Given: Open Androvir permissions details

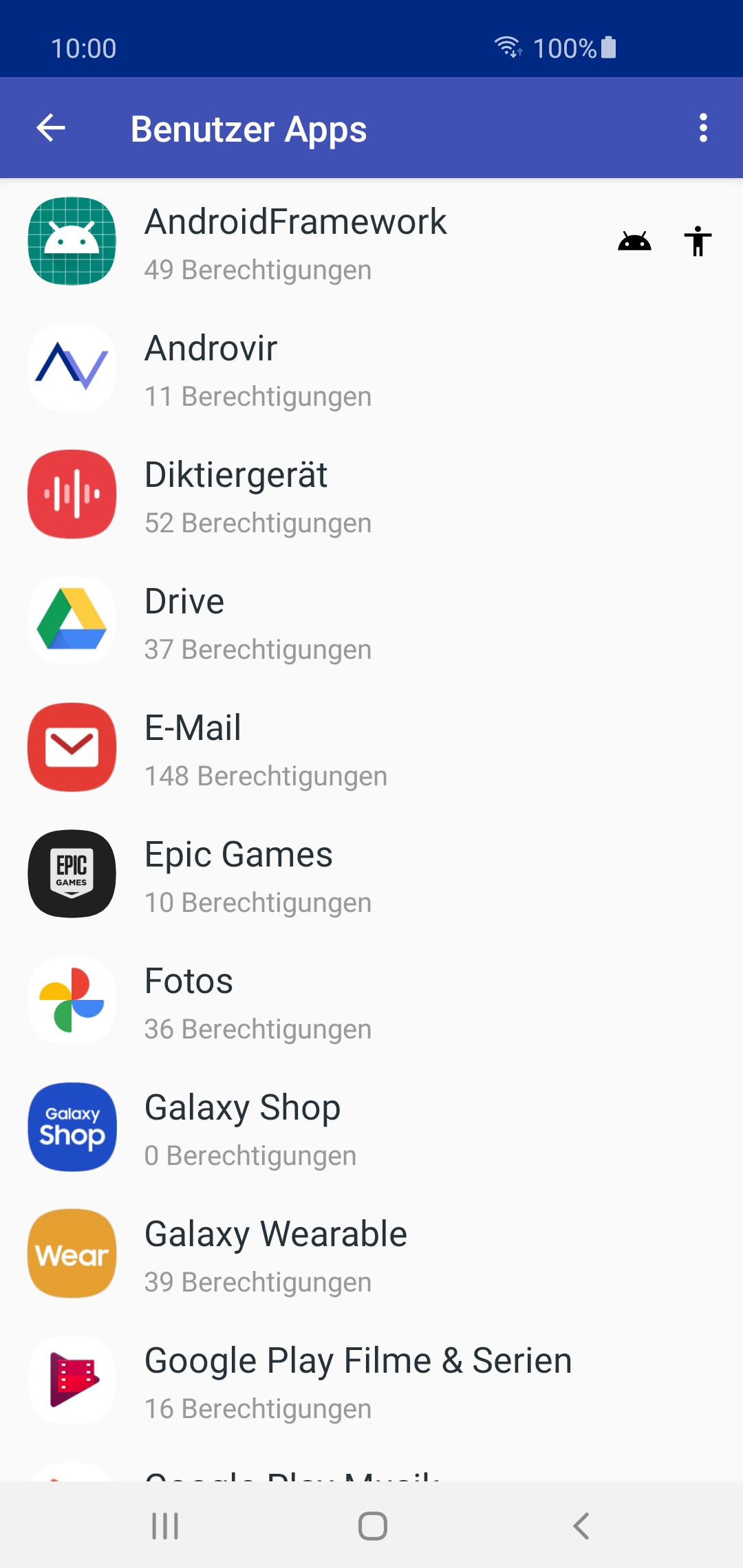Looking at the screenshot, I should (371, 368).
